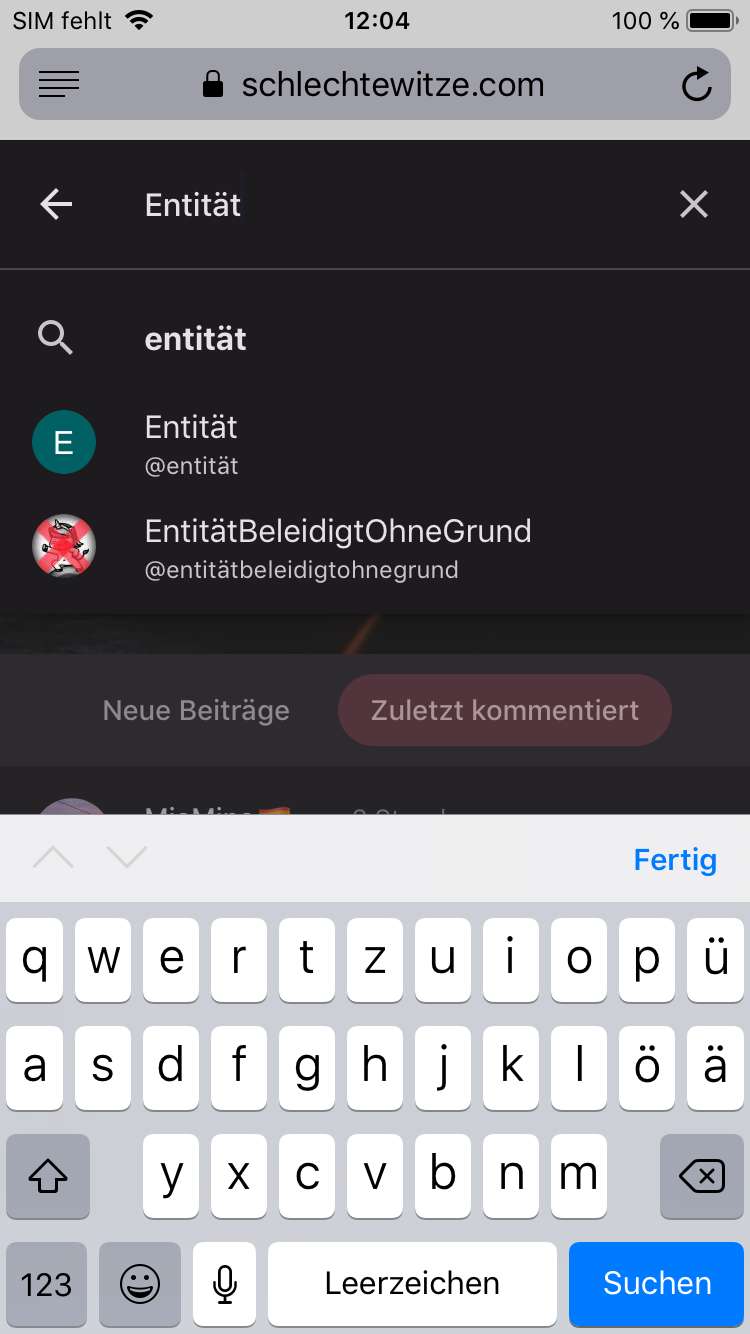Delete a character with backspace
This screenshot has width=750, height=1334.
coord(701,1177)
